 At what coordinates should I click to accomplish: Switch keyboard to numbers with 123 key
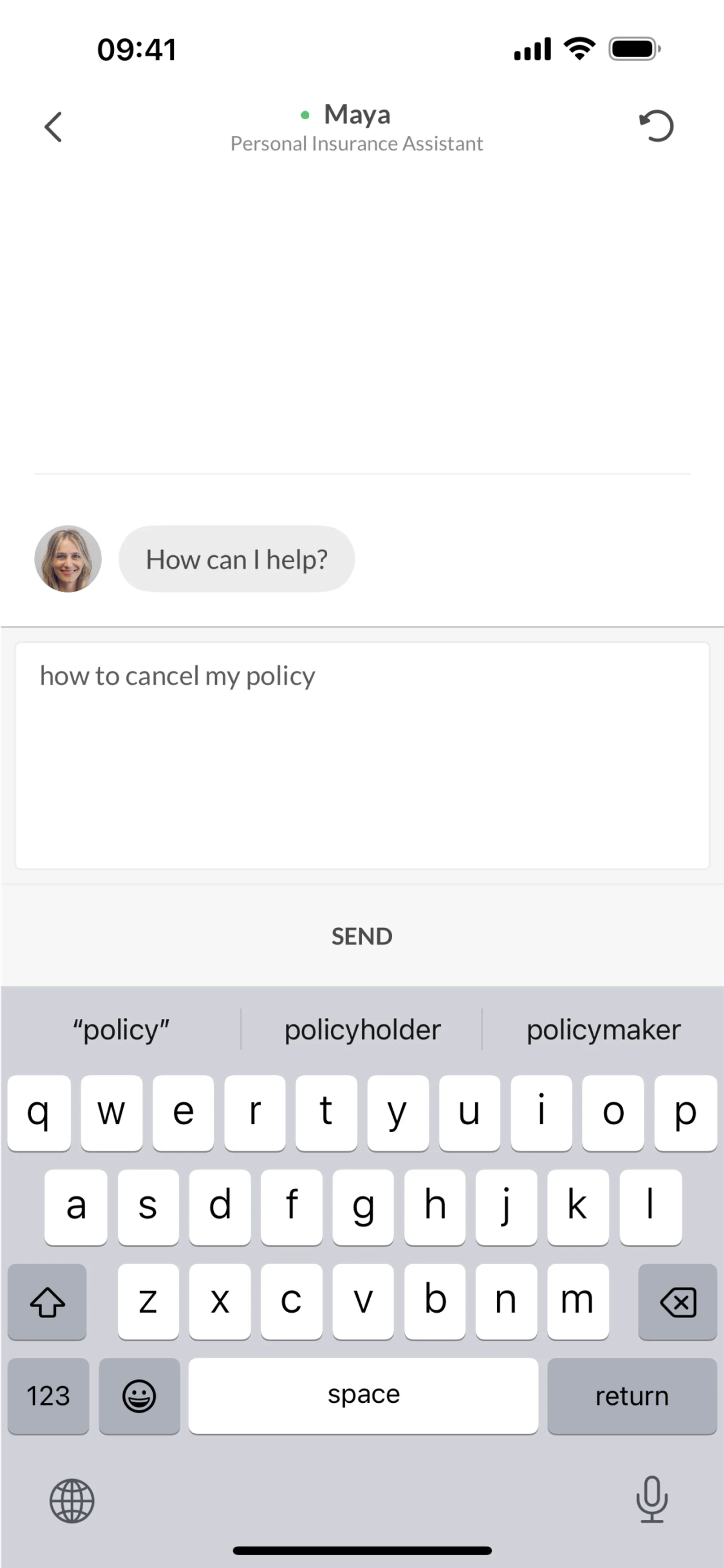coord(48,1395)
